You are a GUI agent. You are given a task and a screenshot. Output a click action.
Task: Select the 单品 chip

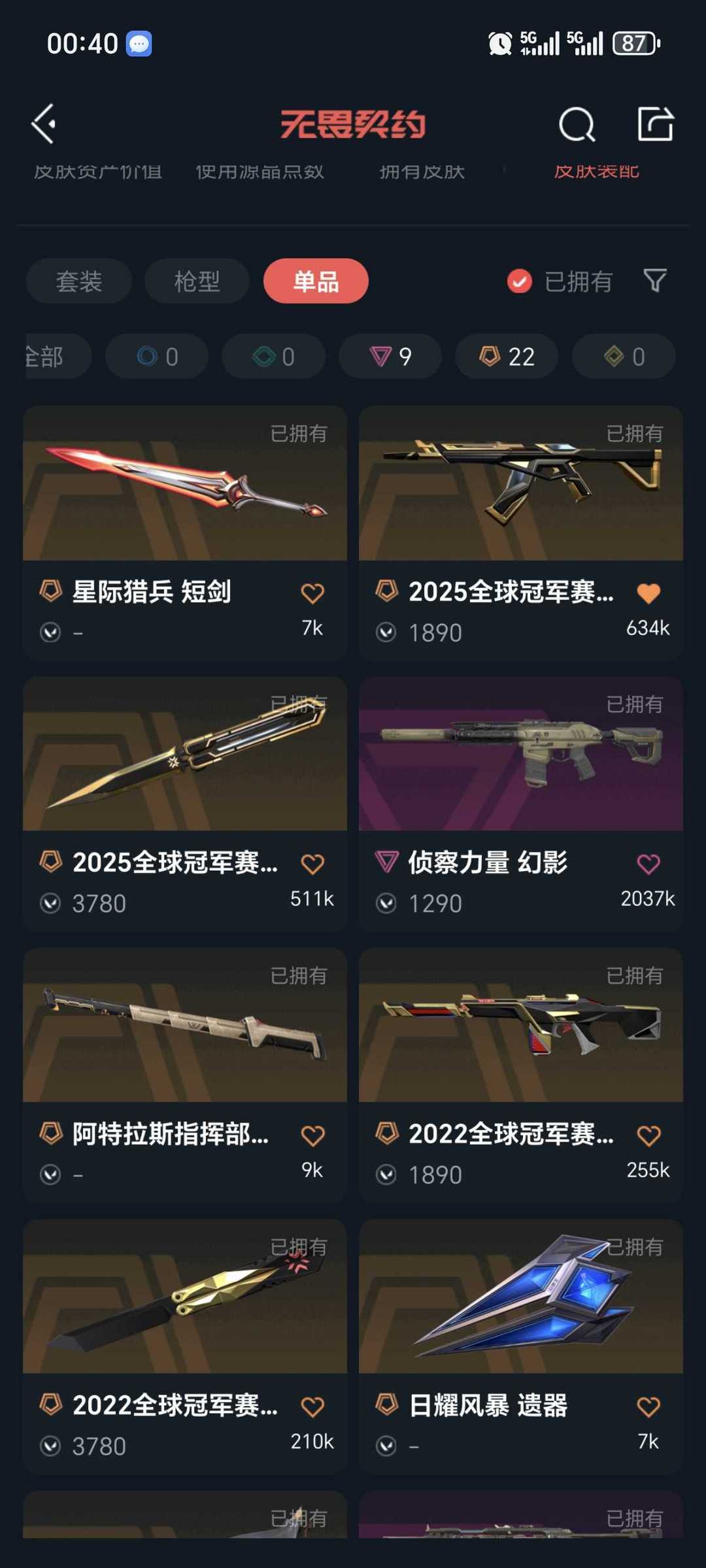point(316,281)
